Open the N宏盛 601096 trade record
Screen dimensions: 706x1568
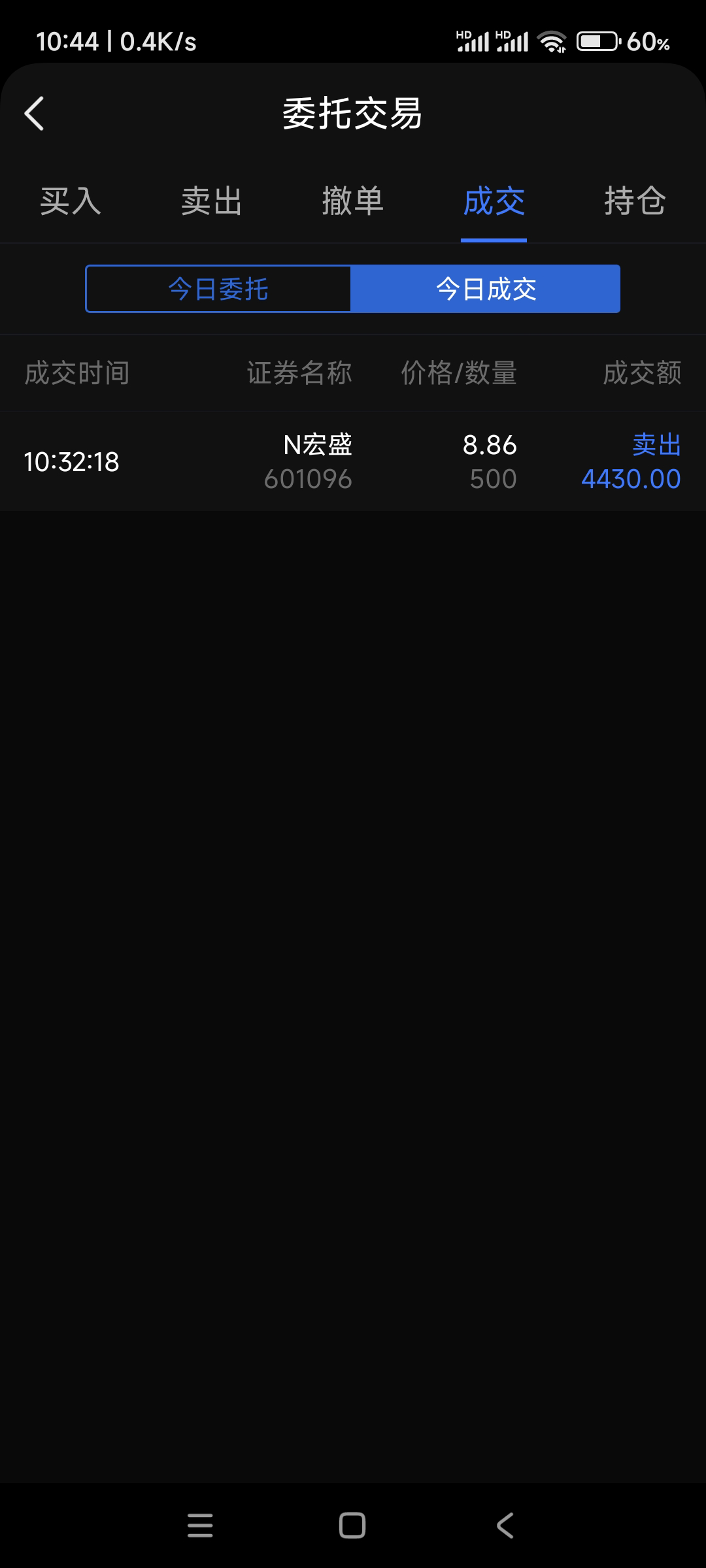(353, 461)
